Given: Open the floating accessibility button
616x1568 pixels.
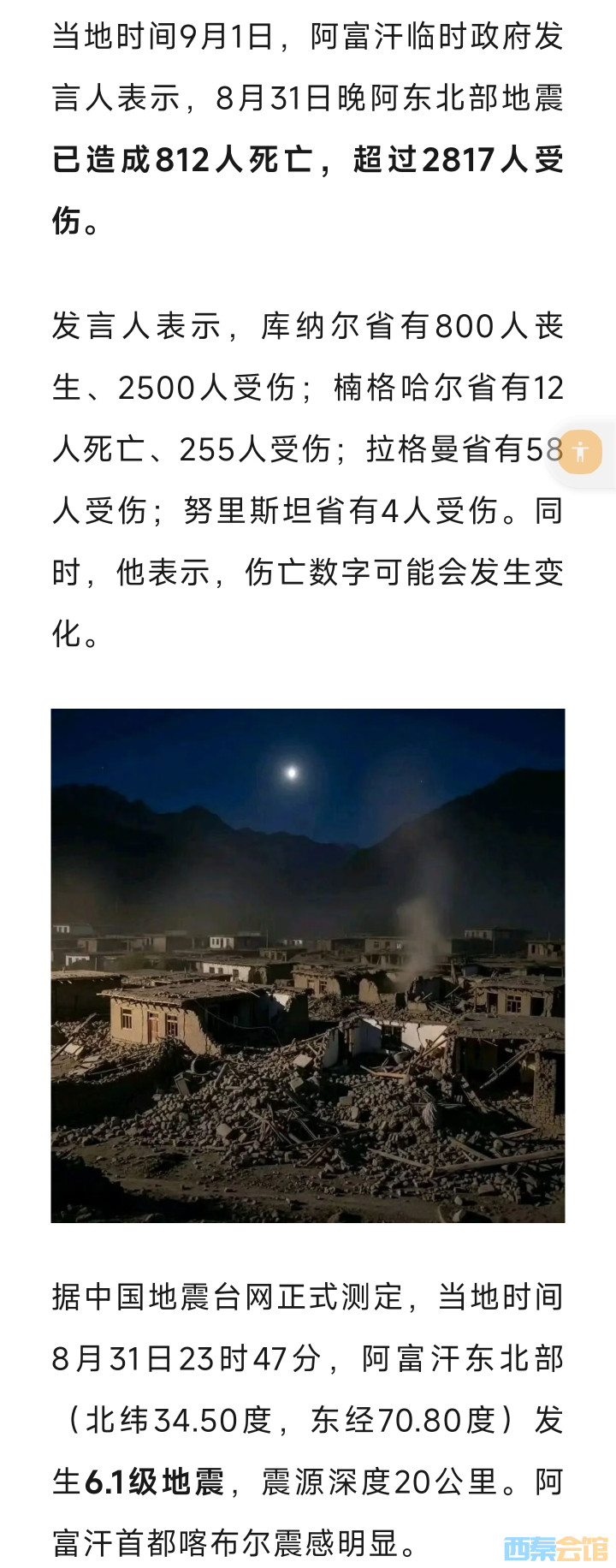Looking at the screenshot, I should pos(582,451).
